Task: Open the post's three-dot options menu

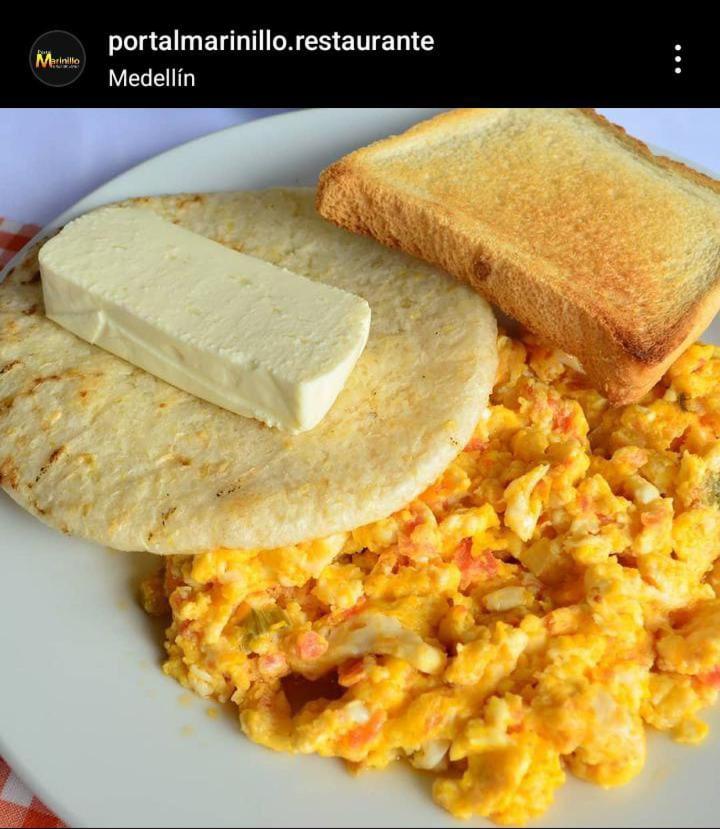Action: click(x=678, y=59)
